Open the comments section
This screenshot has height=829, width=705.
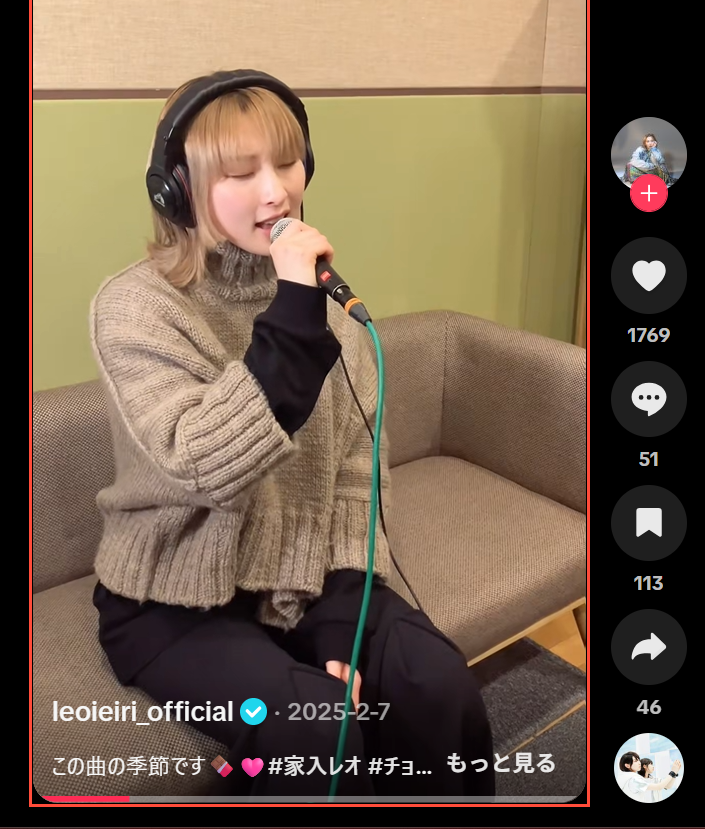[648, 399]
